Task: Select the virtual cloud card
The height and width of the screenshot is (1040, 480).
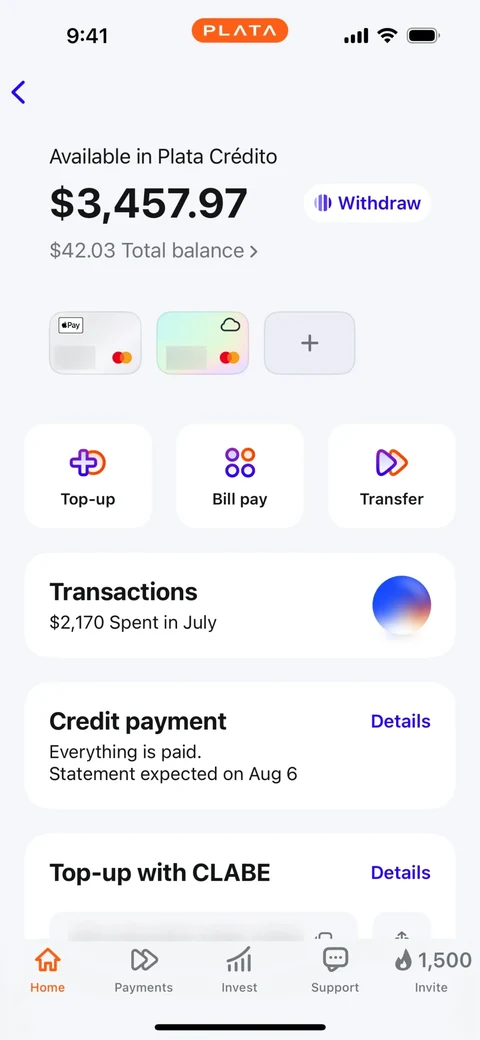Action: point(203,343)
